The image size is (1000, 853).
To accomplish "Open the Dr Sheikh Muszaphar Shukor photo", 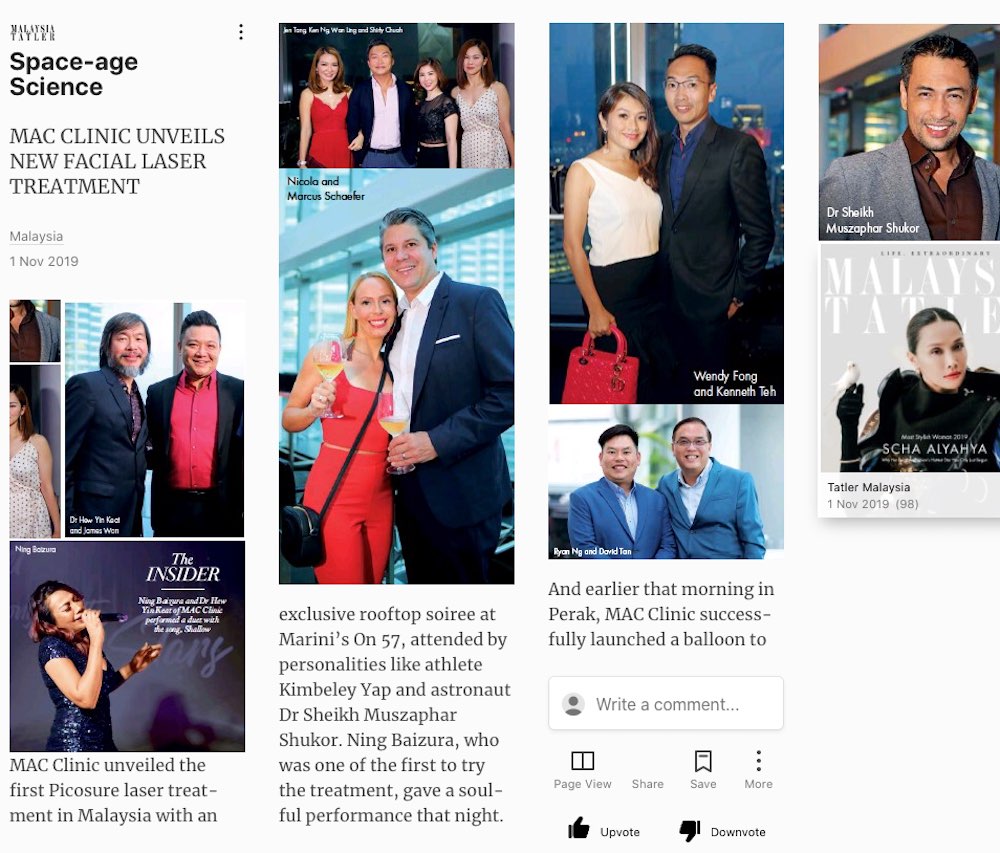I will [x=909, y=131].
